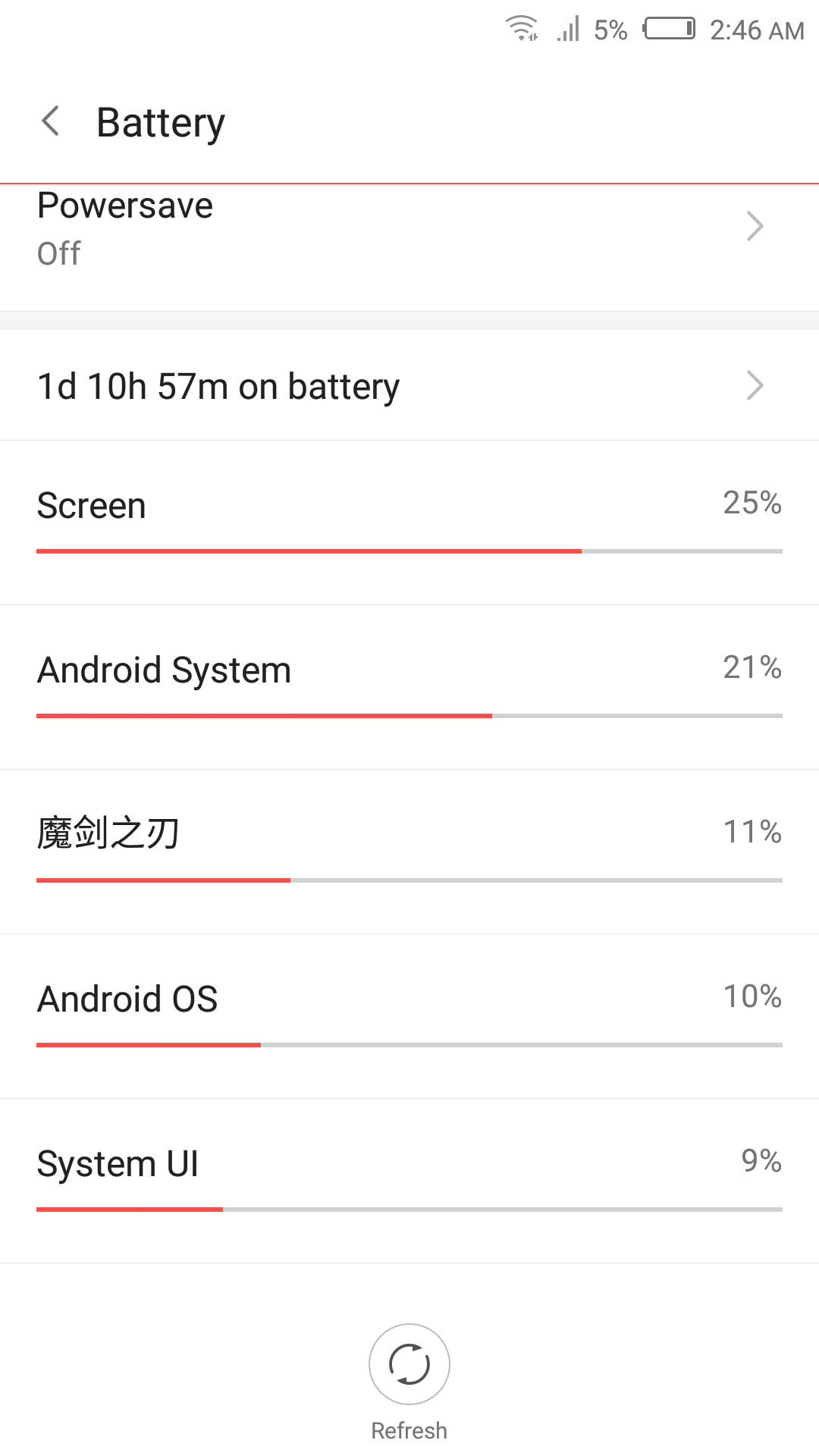
Task: Open the 1d 10h 57m on battery details
Action: [409, 386]
